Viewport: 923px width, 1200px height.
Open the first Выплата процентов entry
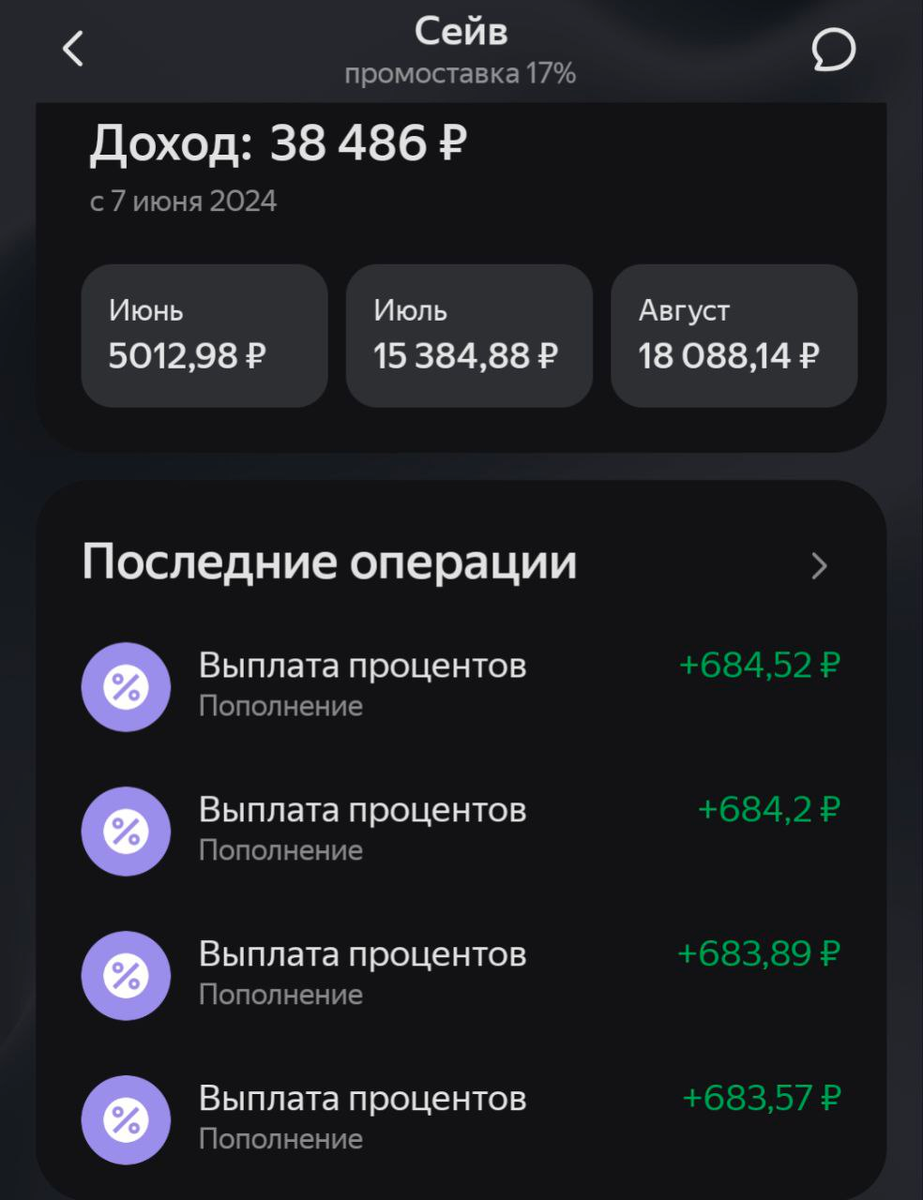tap(364, 664)
